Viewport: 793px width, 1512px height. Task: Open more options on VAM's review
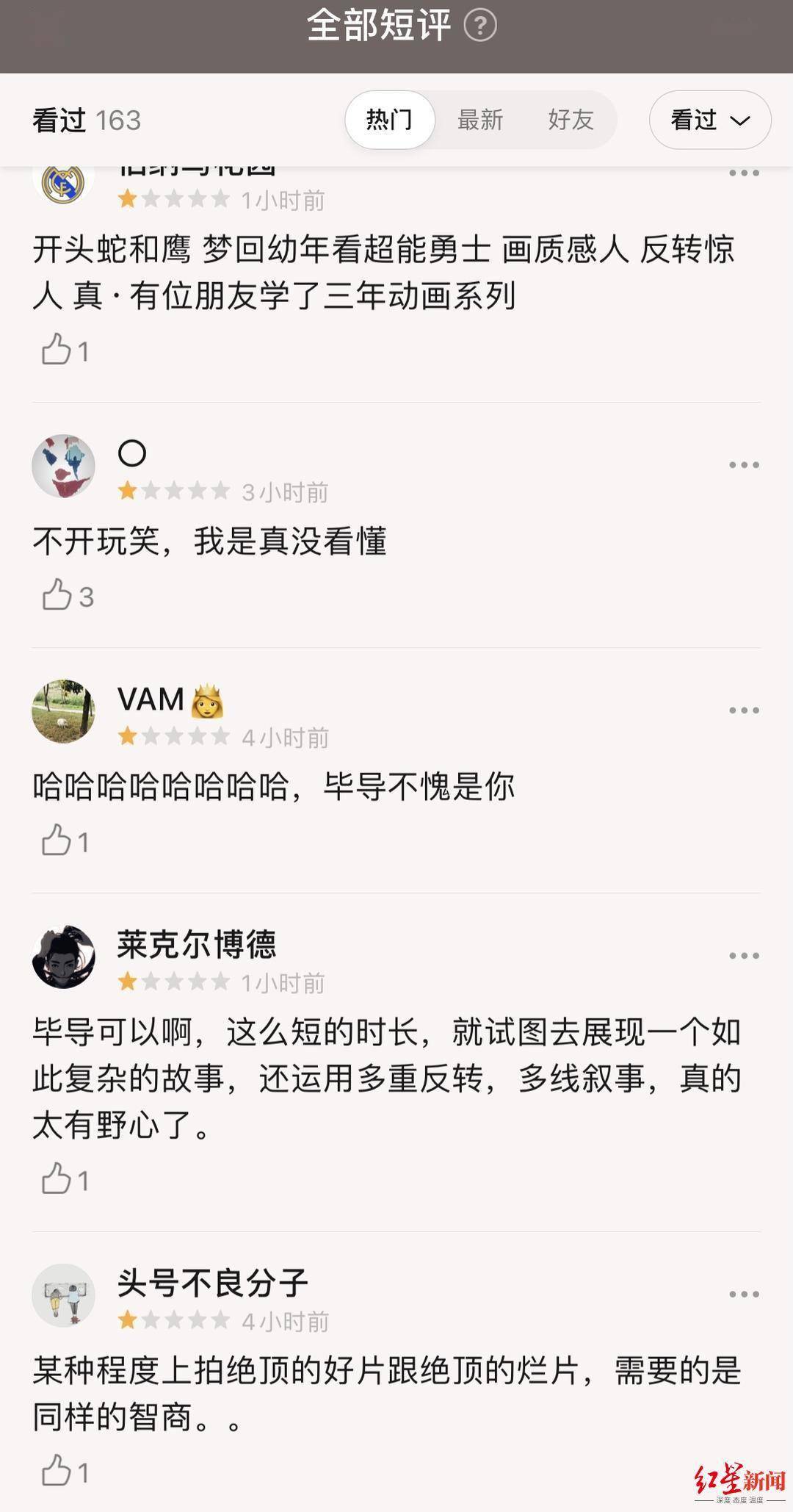point(743,710)
